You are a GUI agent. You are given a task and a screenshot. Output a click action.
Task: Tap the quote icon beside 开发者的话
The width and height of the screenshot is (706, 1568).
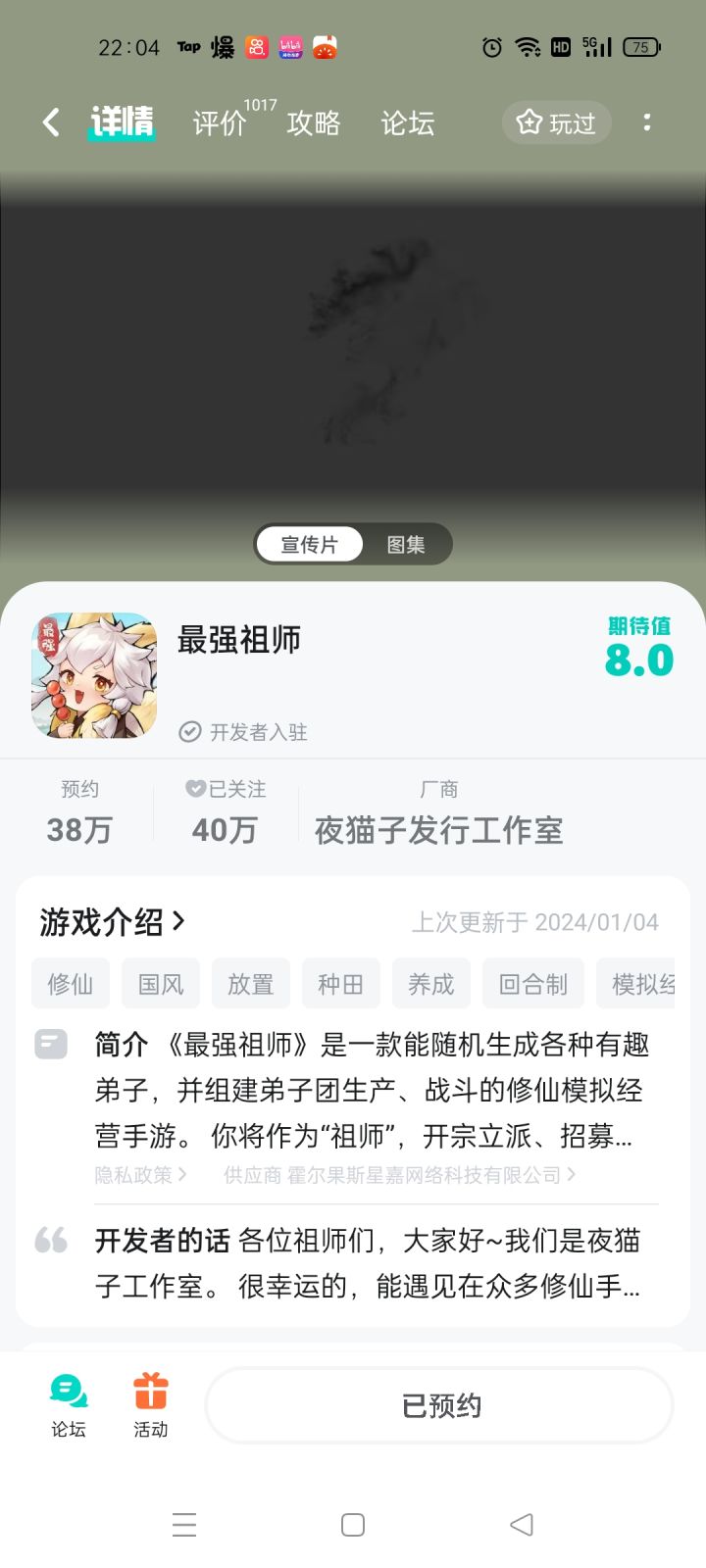tap(50, 1243)
